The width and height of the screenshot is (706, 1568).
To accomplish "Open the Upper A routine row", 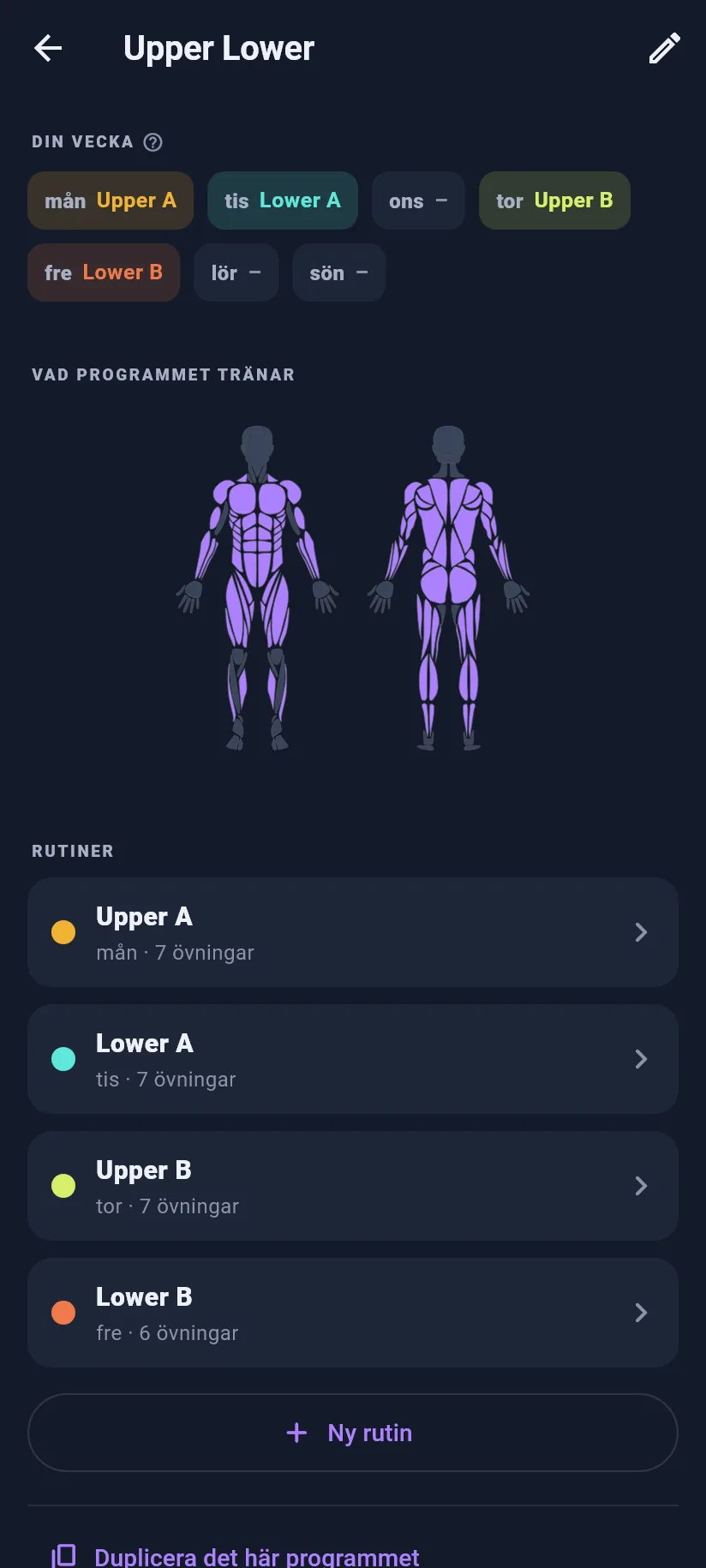I will (x=353, y=932).
